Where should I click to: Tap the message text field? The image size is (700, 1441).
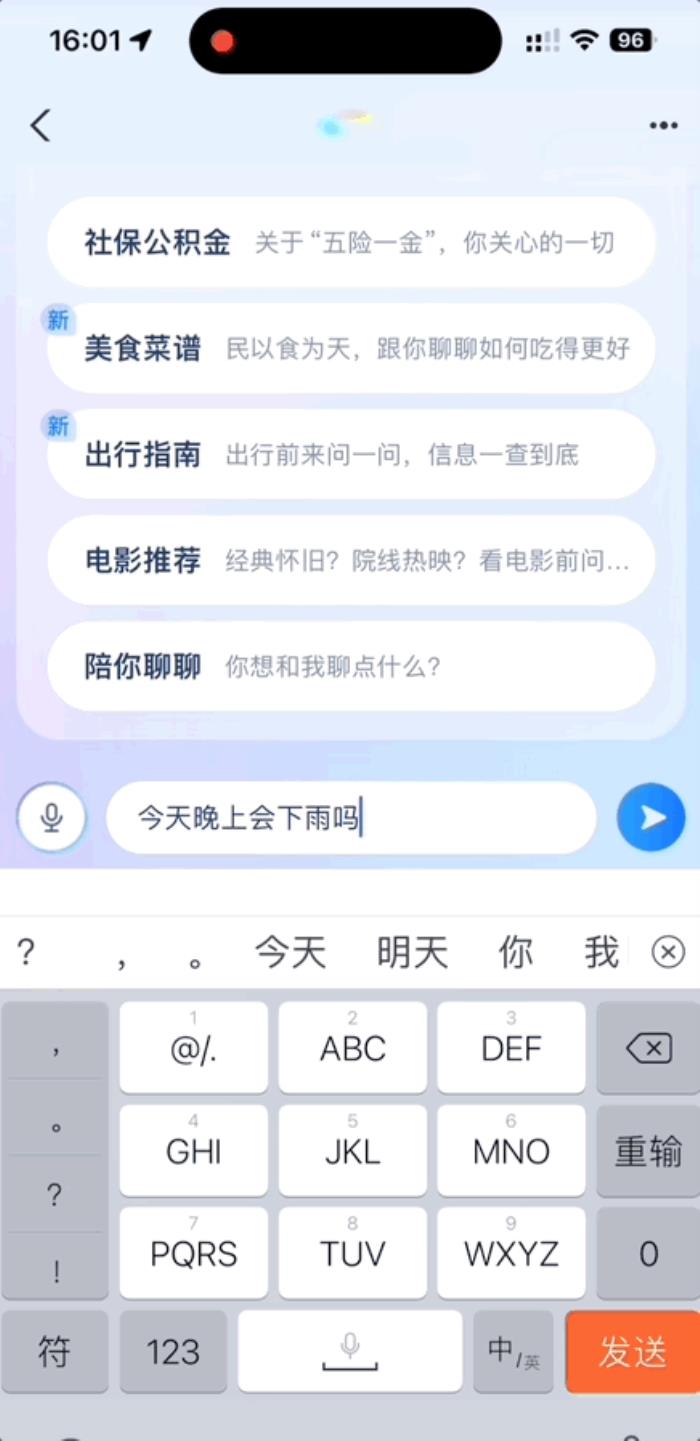351,818
